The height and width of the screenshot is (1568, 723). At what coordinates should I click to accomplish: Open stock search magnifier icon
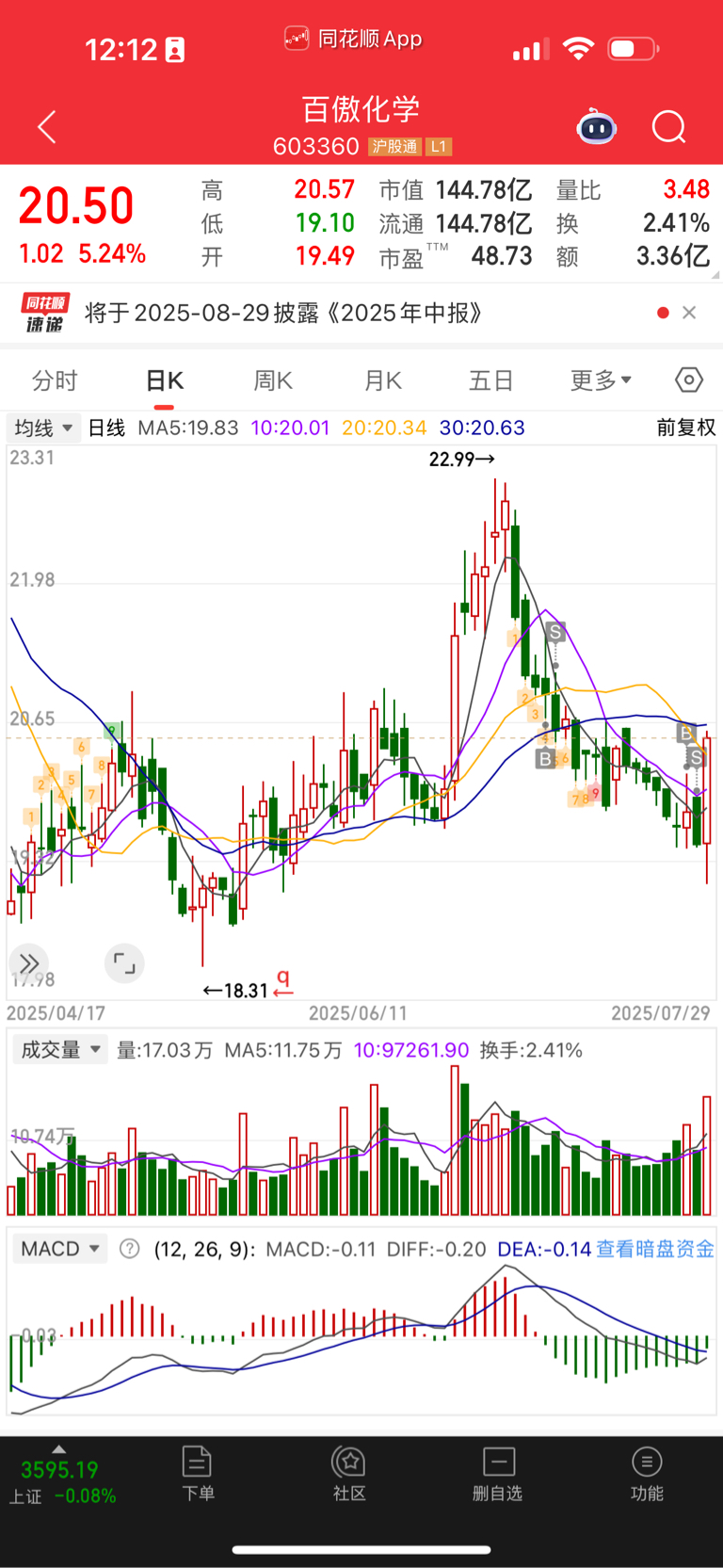(669, 126)
